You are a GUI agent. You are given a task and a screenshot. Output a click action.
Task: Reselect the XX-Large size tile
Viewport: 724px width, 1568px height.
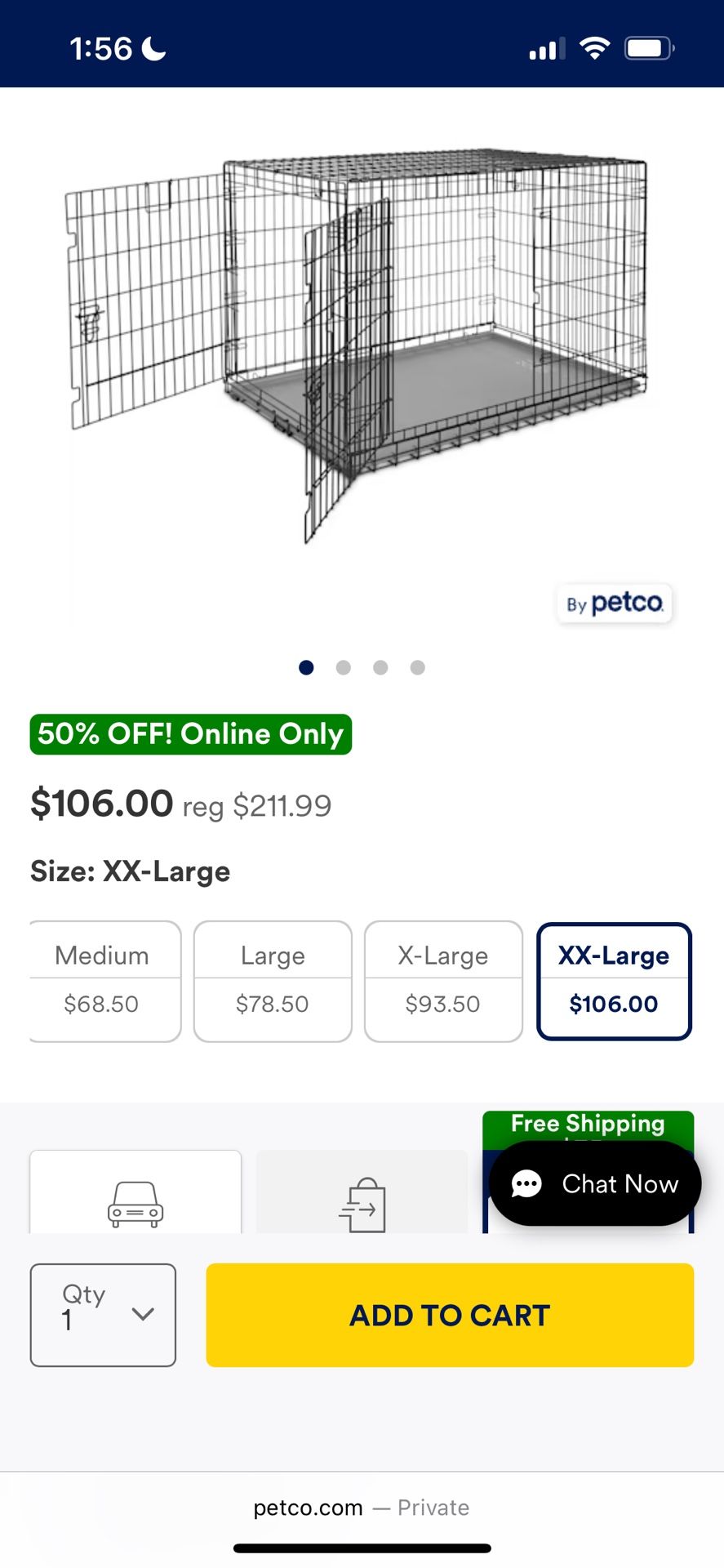click(614, 980)
